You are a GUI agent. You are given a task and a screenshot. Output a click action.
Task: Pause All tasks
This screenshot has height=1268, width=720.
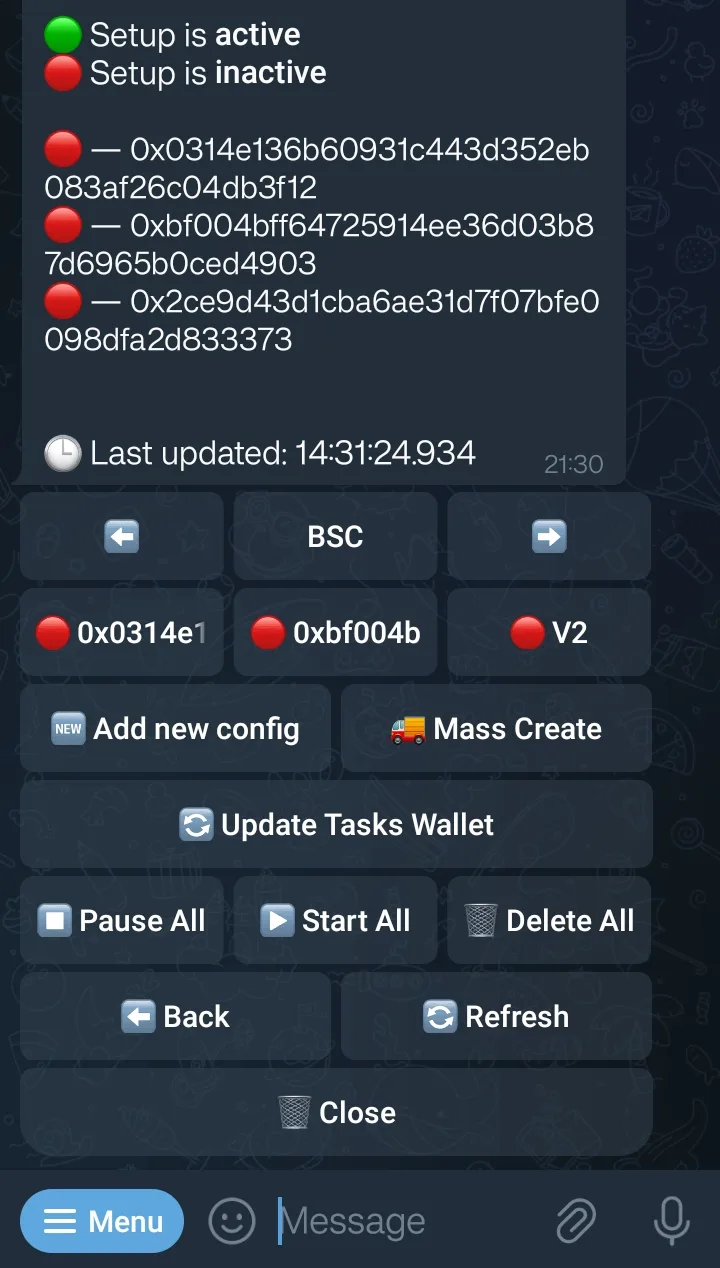121,920
